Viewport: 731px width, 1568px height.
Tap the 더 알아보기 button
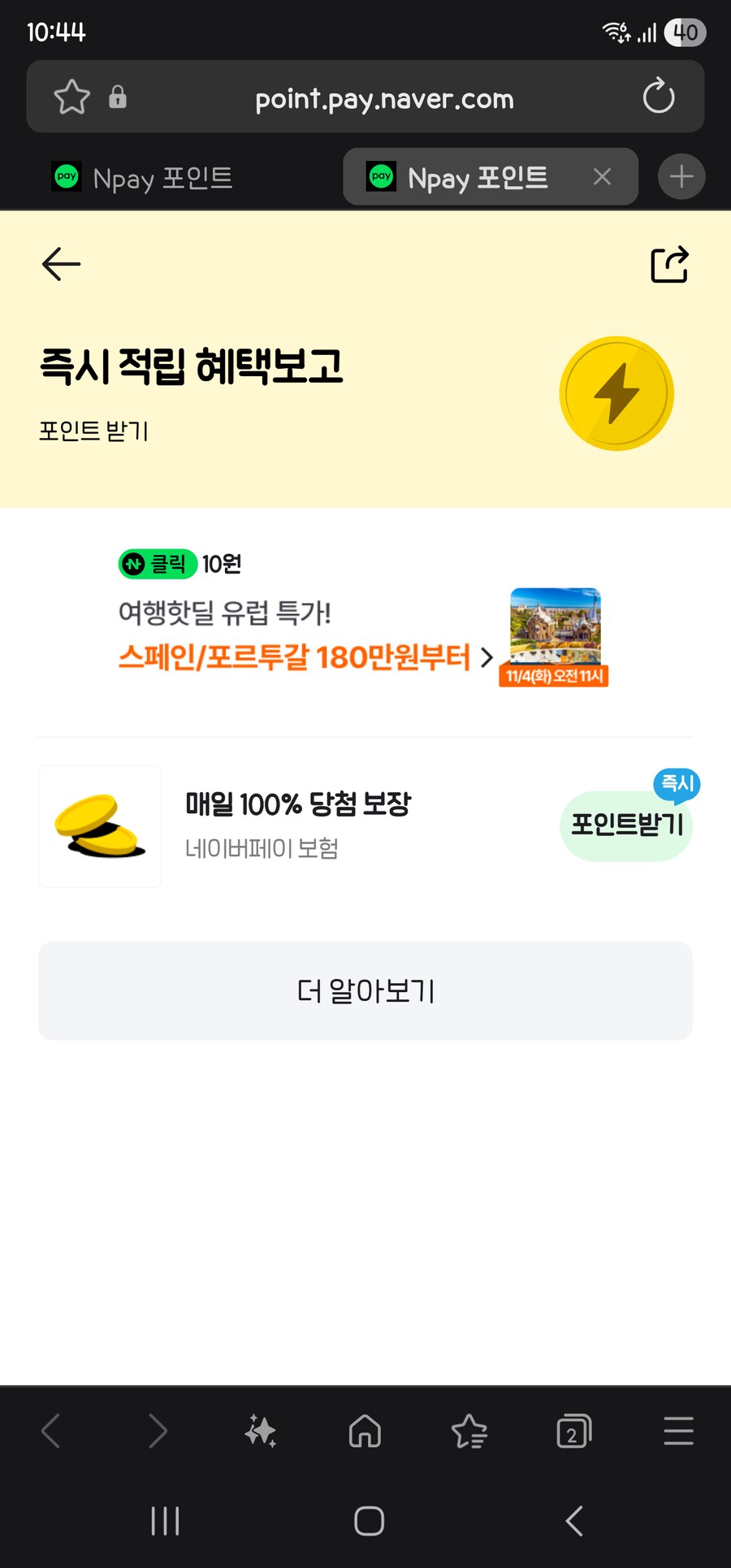pyautogui.click(x=365, y=990)
